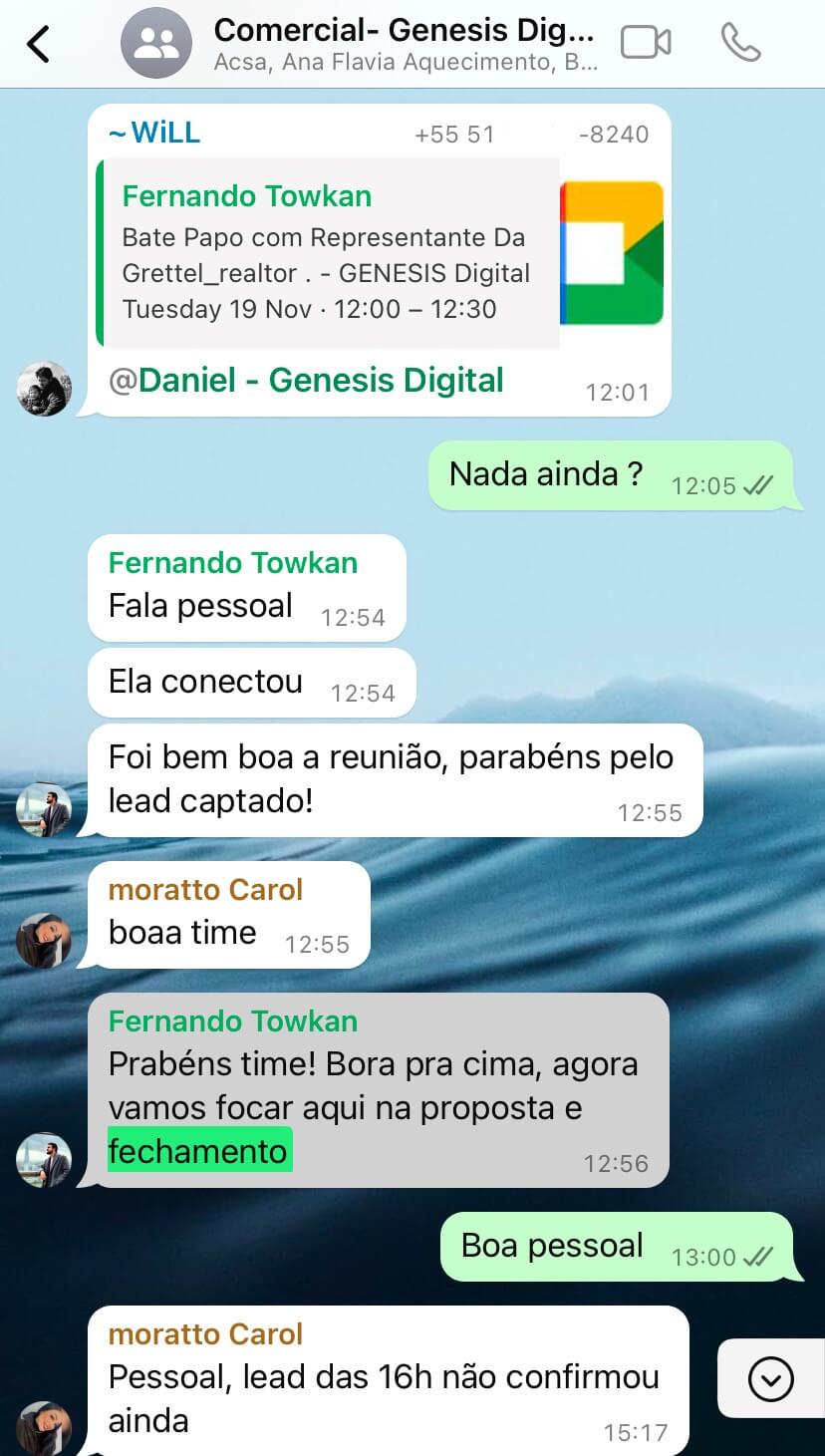Open the group's avatar icon

[x=156, y=44]
